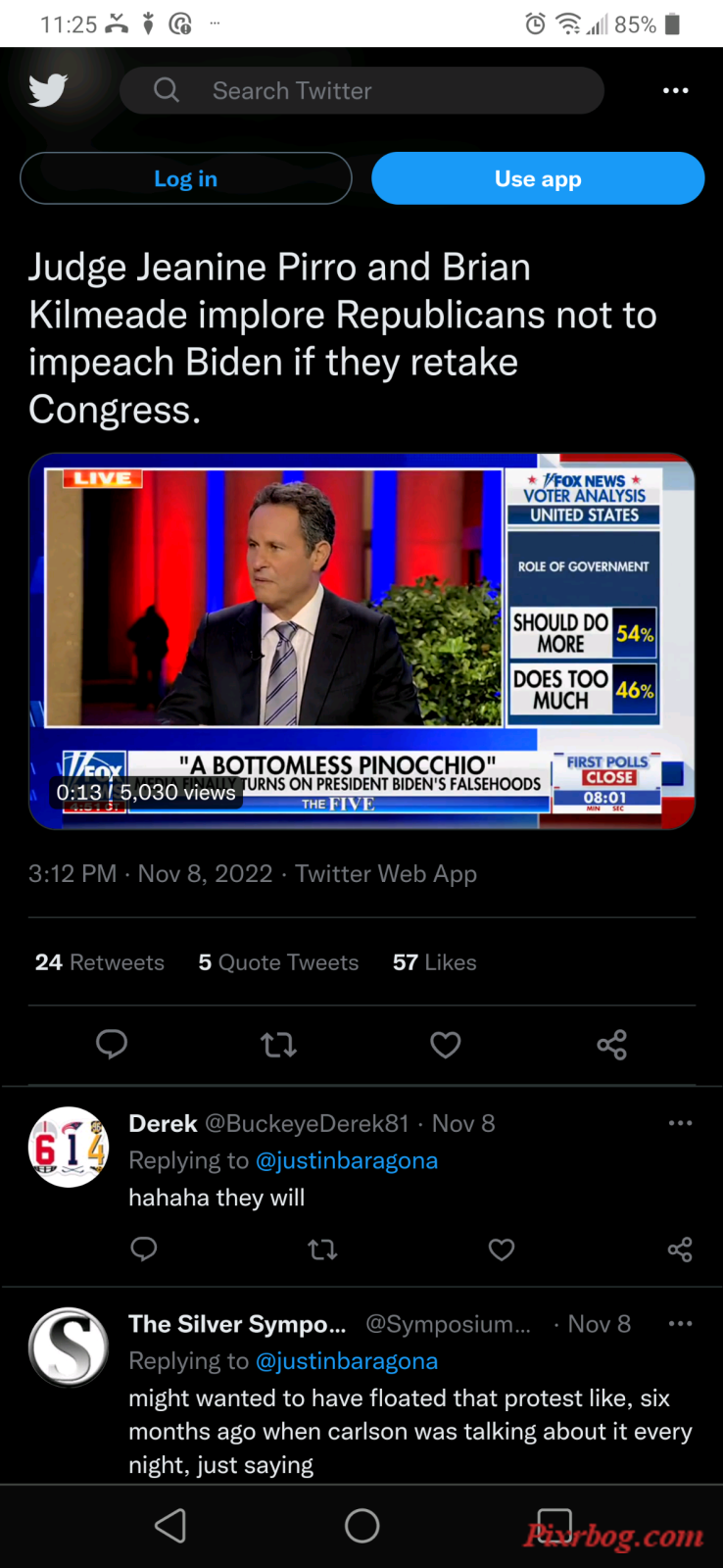Viewport: 723px width, 1568px height.
Task: Like Derek's reply
Action: (x=502, y=1249)
